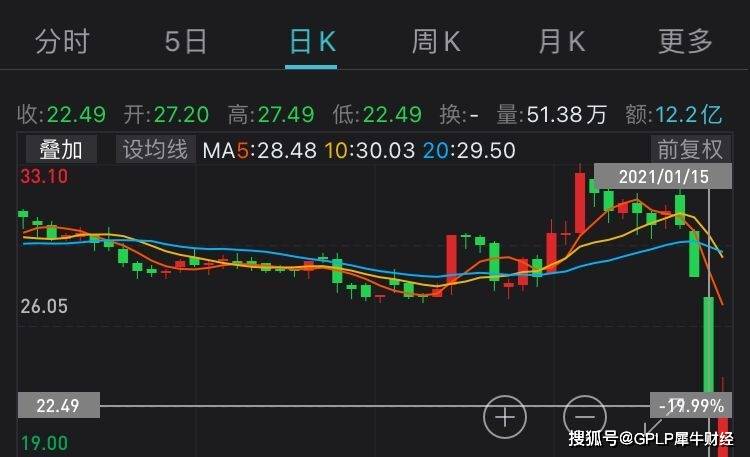Select the 5日 tab
Screen dimensions: 750x457
[186, 42]
